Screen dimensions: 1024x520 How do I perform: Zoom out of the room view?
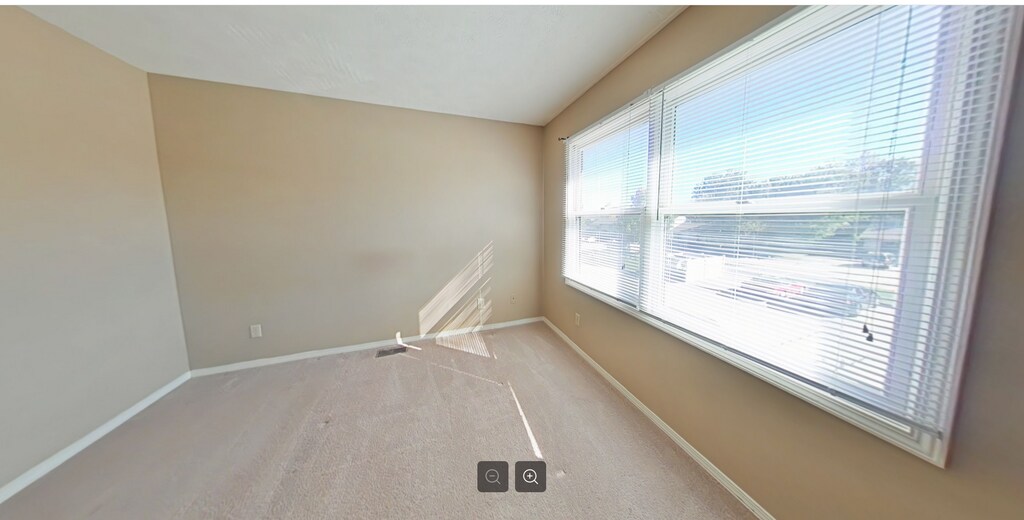click(492, 477)
